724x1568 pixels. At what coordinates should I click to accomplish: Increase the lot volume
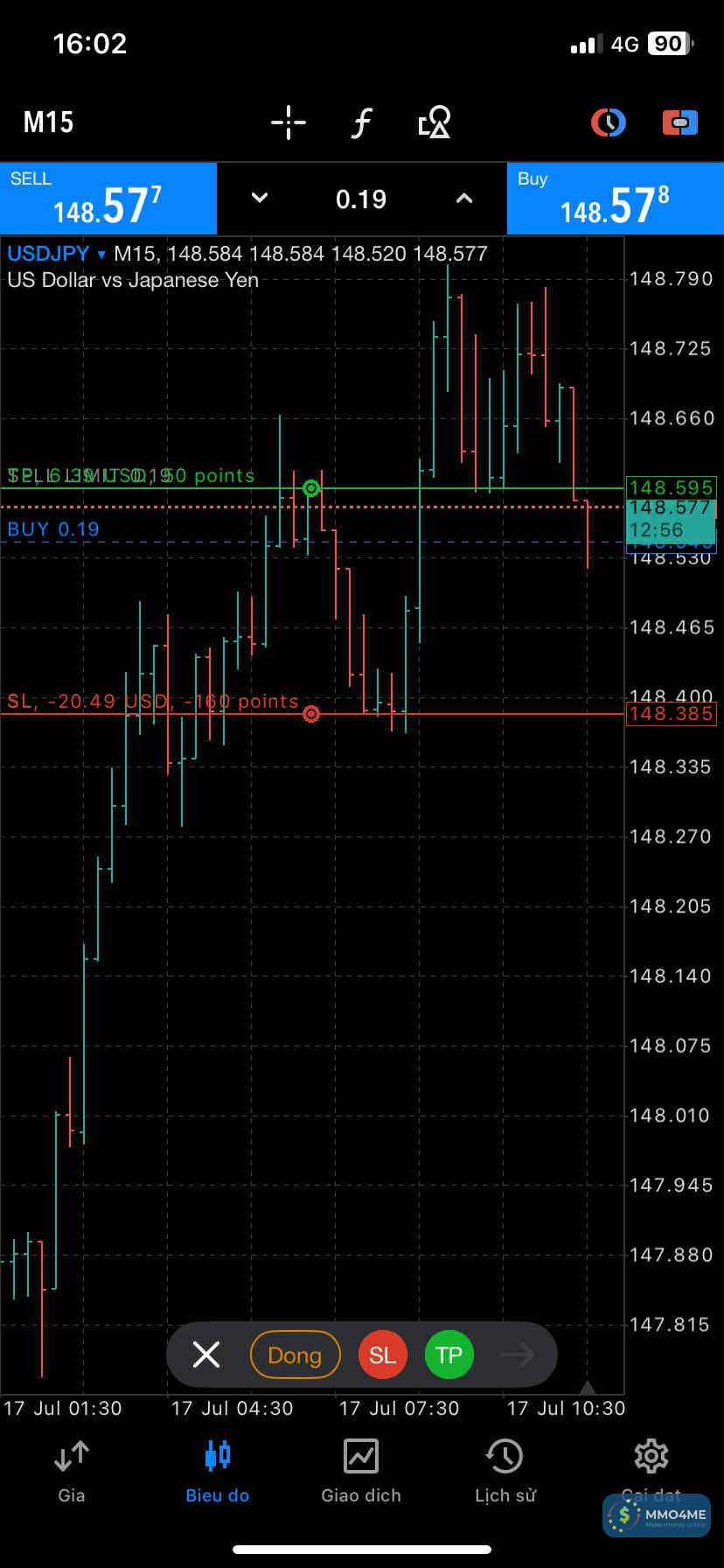point(464,199)
